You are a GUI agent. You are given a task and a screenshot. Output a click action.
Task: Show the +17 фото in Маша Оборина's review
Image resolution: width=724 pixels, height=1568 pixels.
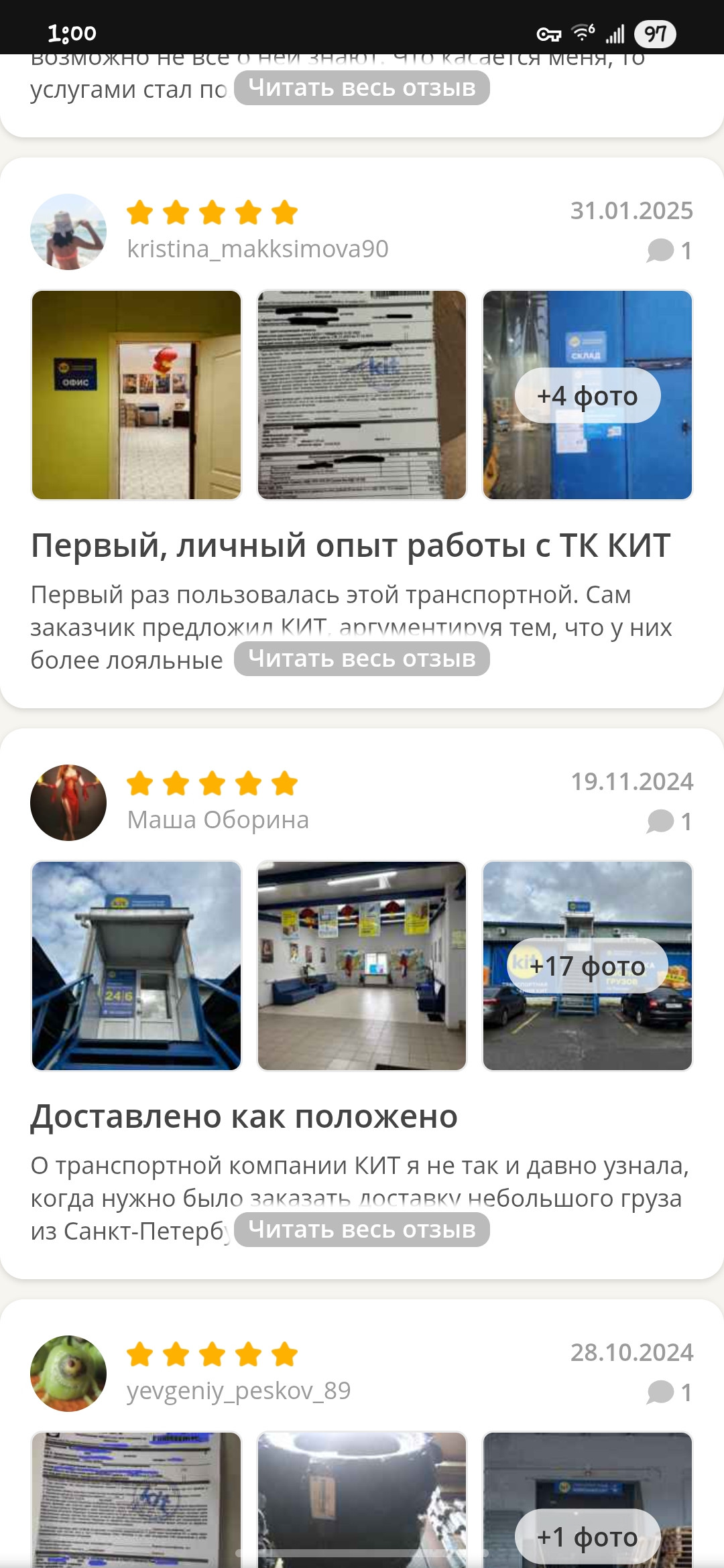tap(587, 966)
